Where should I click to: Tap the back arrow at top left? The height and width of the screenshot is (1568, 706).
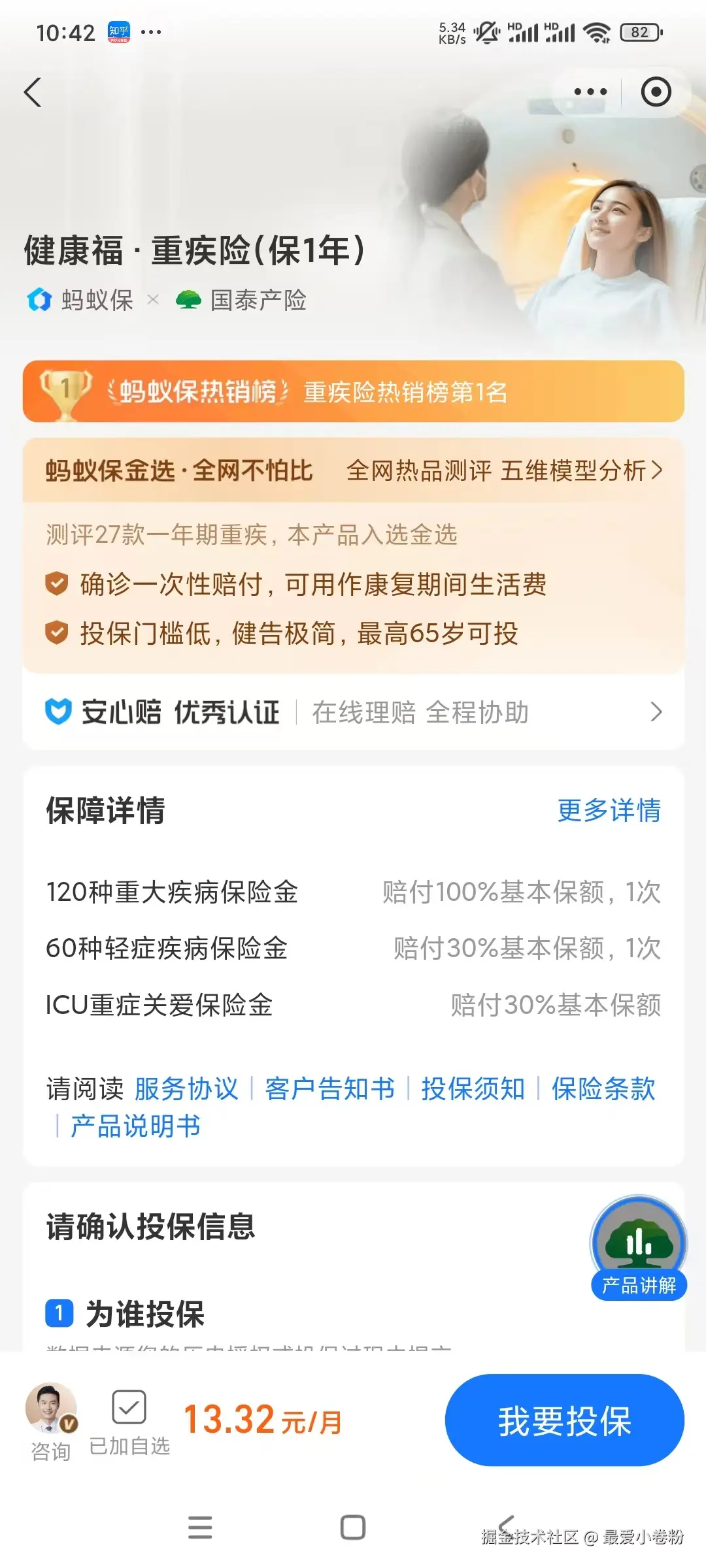tap(34, 92)
